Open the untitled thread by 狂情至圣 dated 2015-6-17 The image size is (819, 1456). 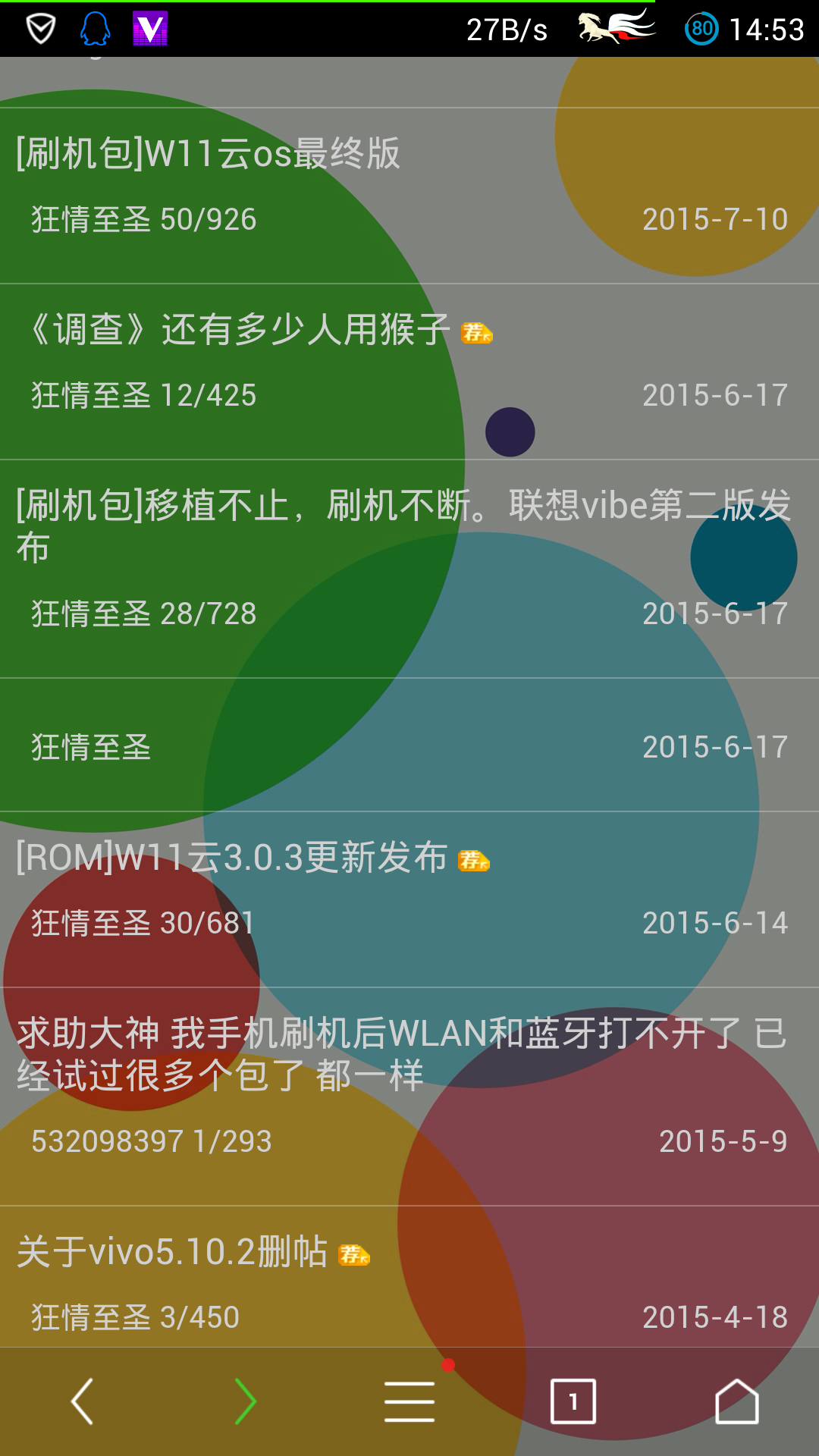tap(409, 746)
